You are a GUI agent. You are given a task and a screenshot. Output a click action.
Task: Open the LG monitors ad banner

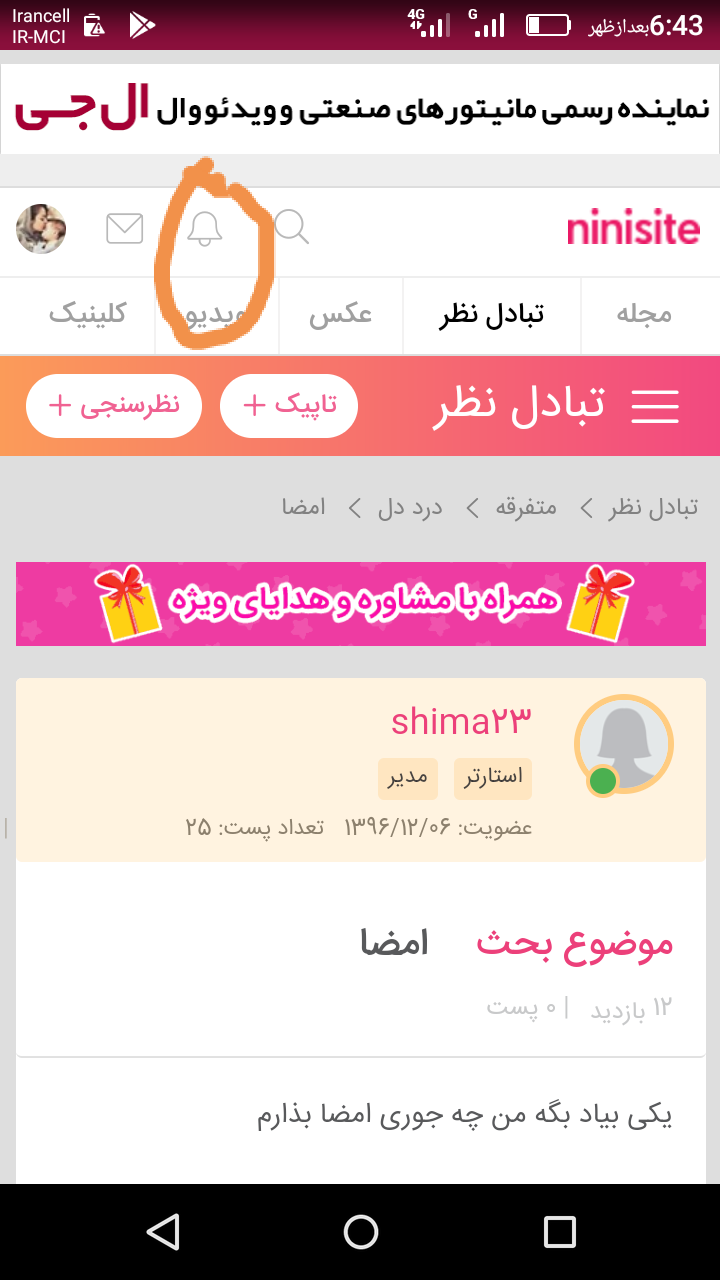pyautogui.click(x=360, y=109)
